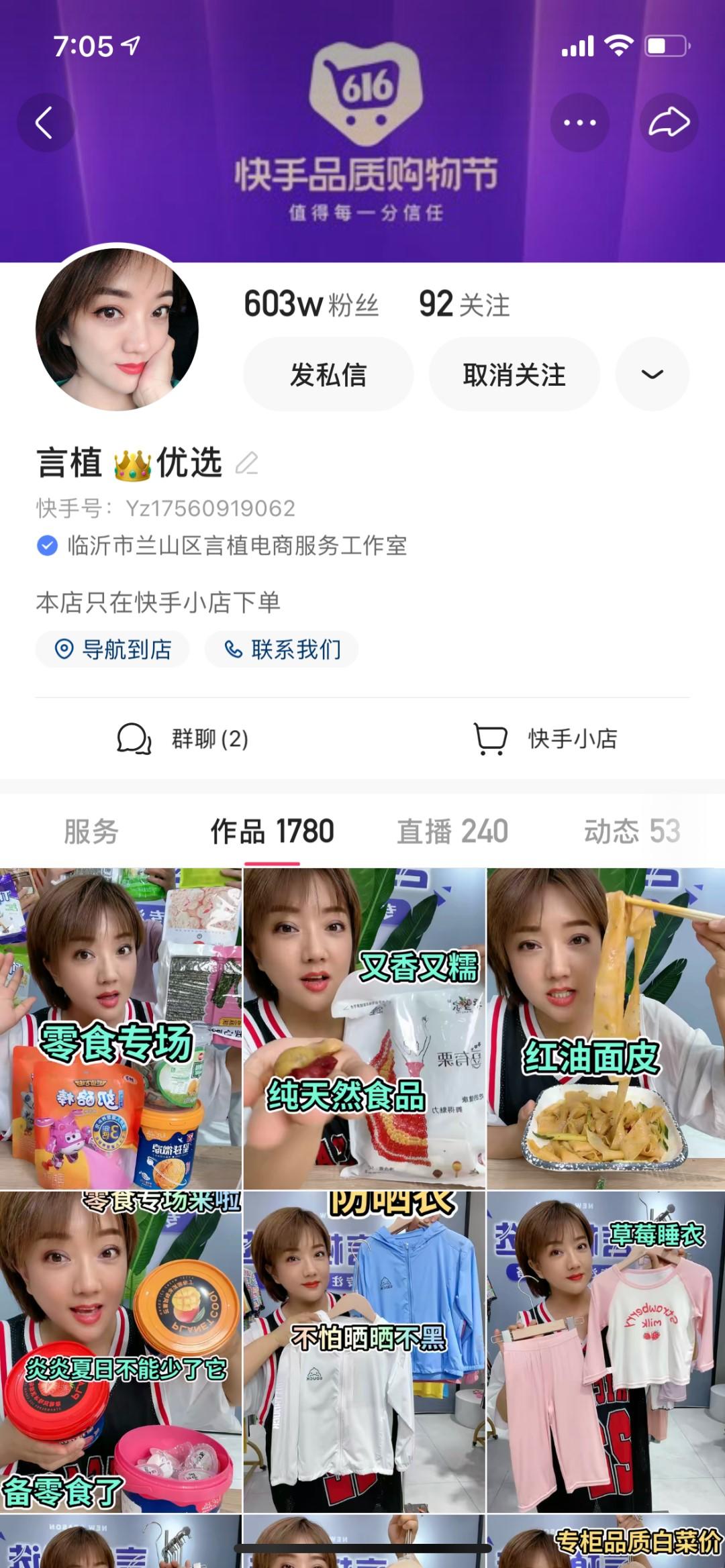The height and width of the screenshot is (1568, 725).
Task: Switch to the 直播 240 tab
Action: click(452, 831)
